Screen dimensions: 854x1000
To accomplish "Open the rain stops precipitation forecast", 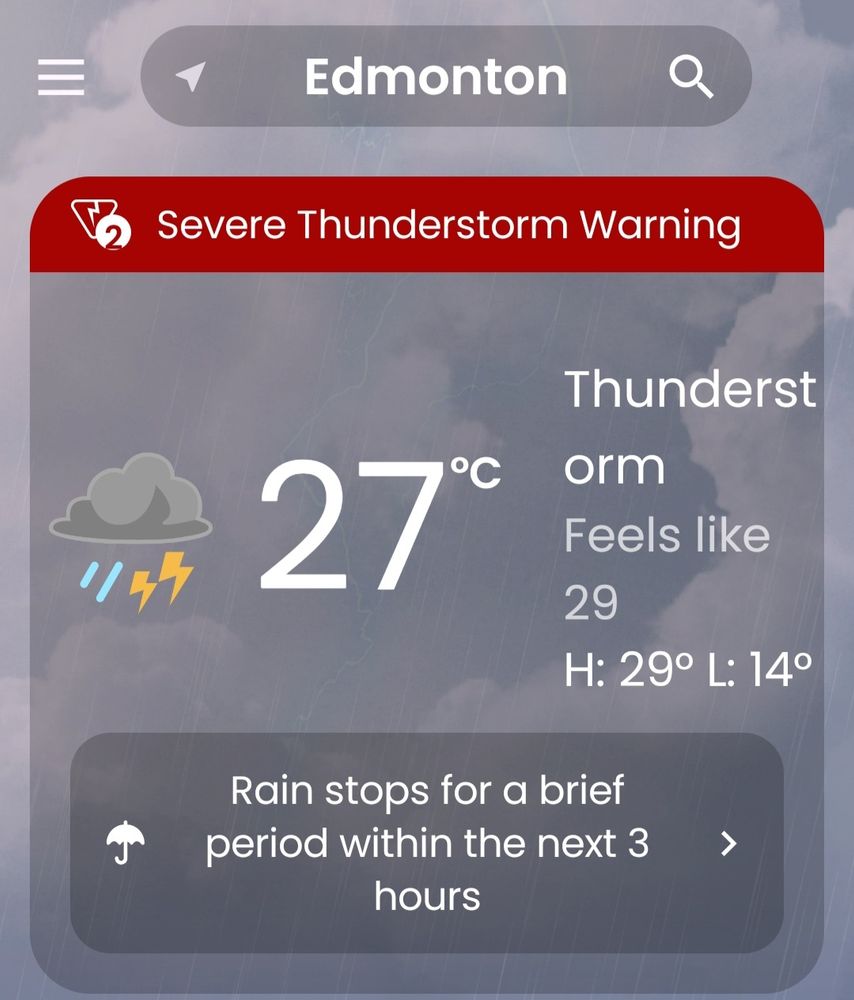I will (427, 843).
